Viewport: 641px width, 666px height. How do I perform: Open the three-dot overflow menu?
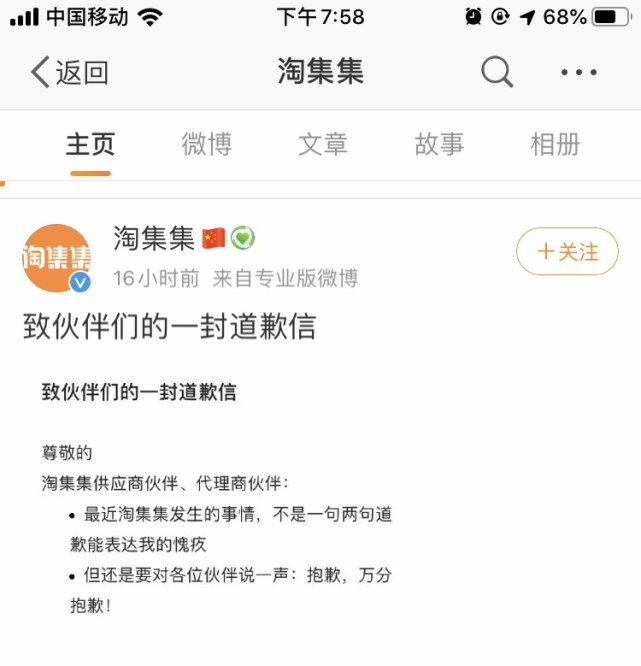pyautogui.click(x=578, y=72)
